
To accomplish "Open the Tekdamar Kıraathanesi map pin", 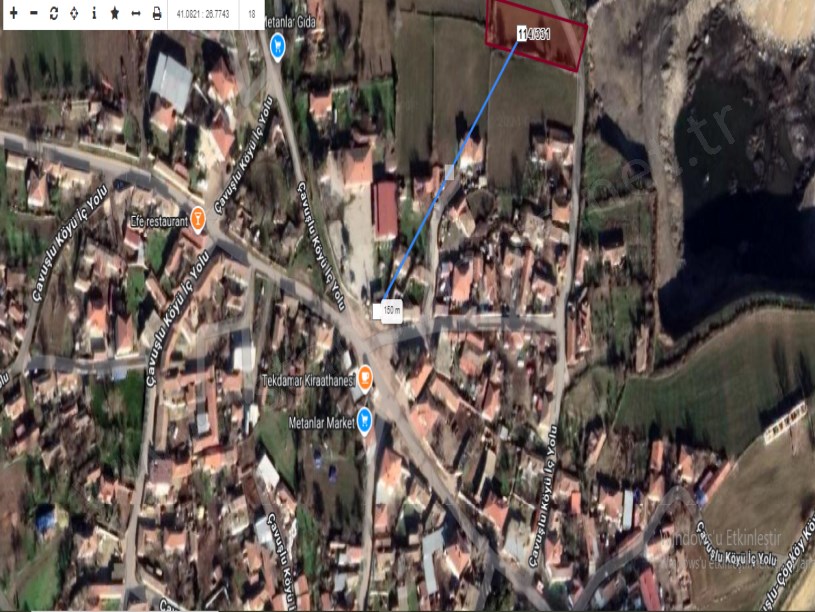I will coord(366,377).
